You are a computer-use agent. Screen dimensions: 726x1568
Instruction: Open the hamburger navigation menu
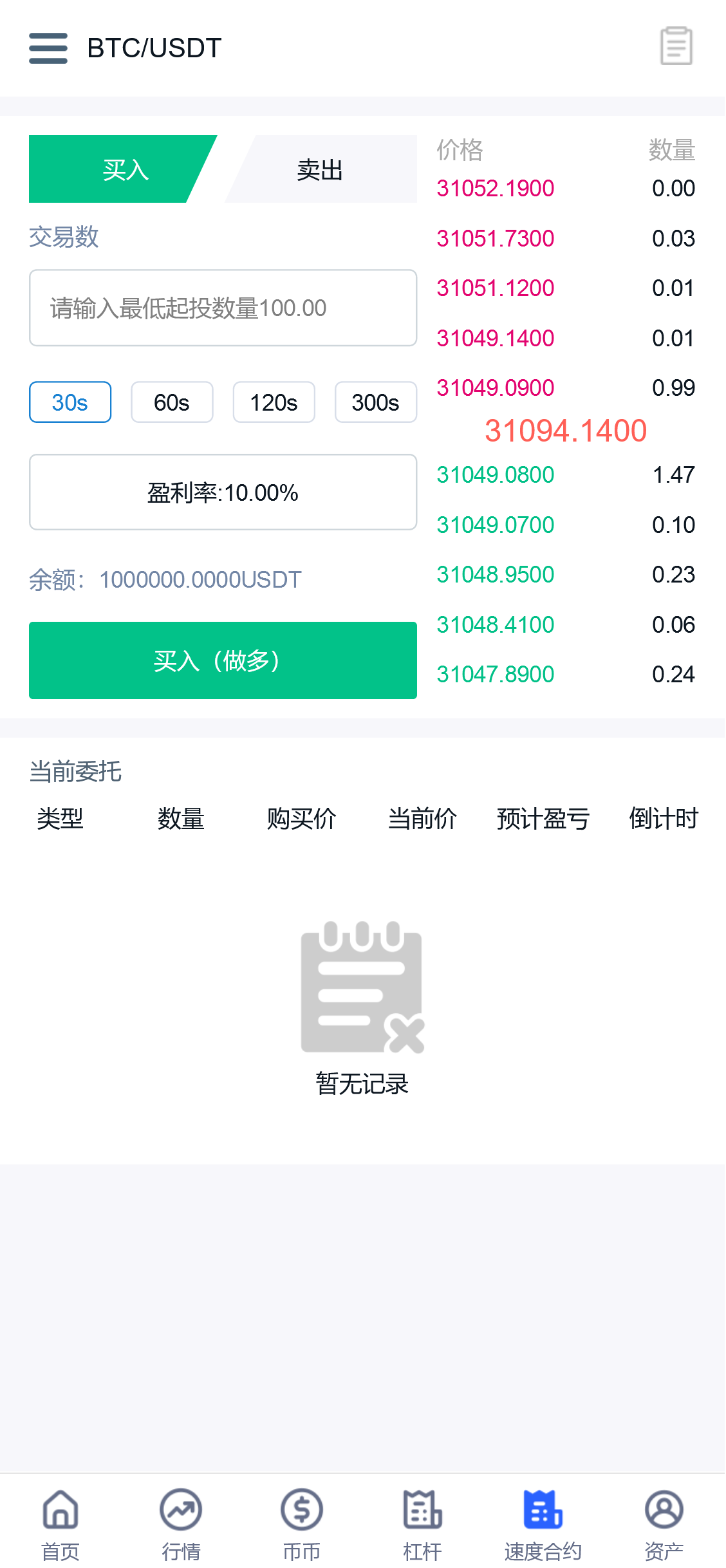47,48
